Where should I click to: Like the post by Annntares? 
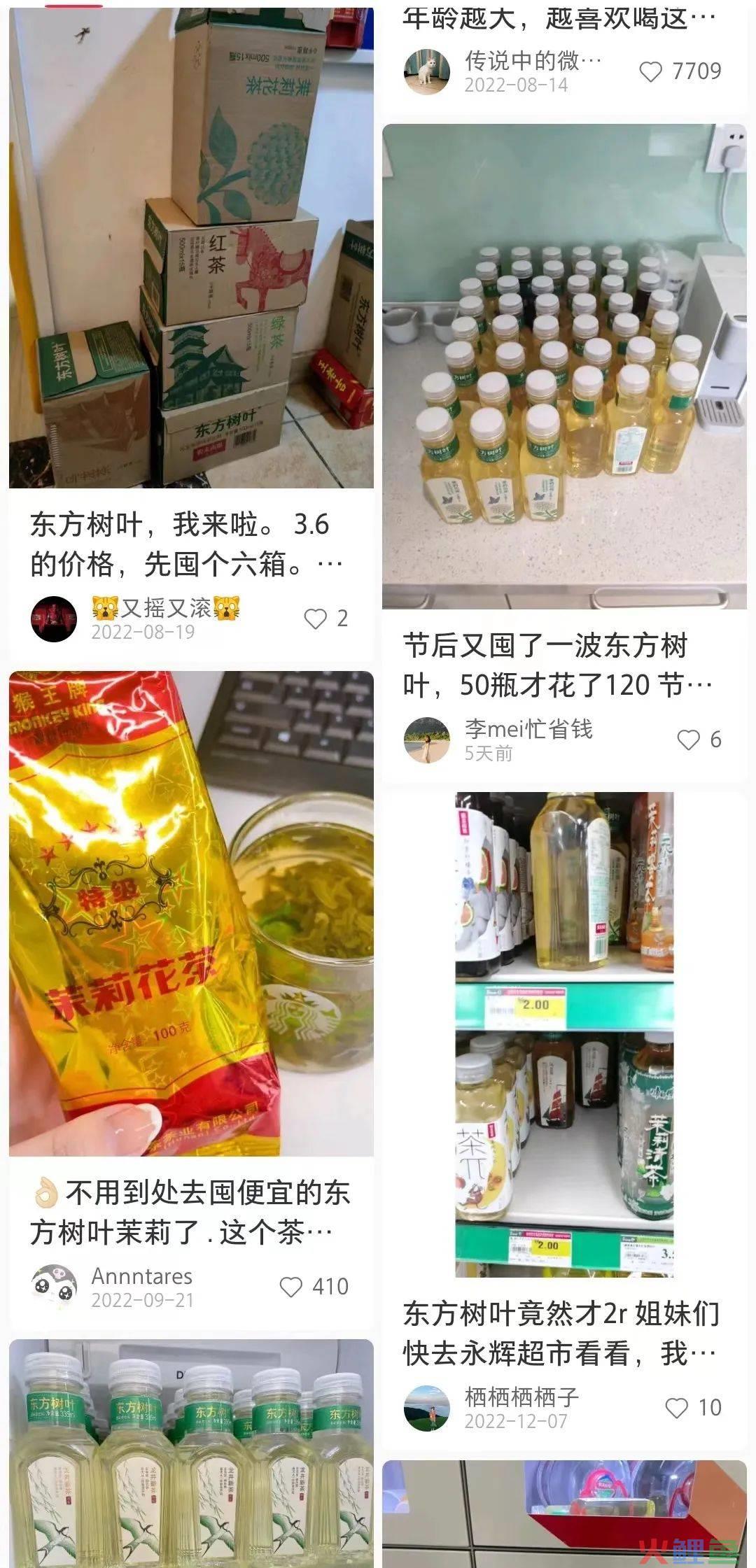coord(291,1287)
